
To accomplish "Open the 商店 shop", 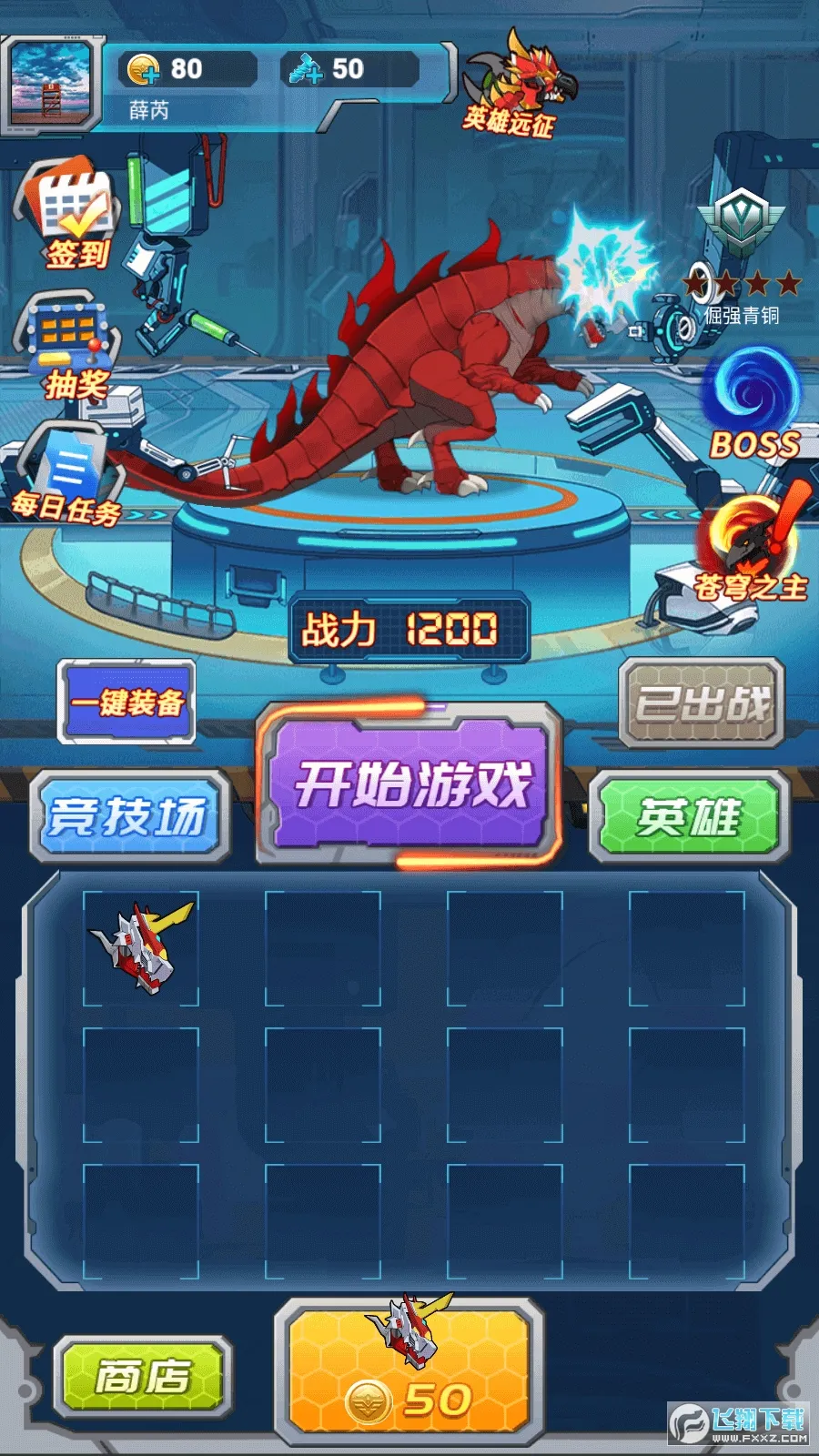I will pyautogui.click(x=142, y=1375).
